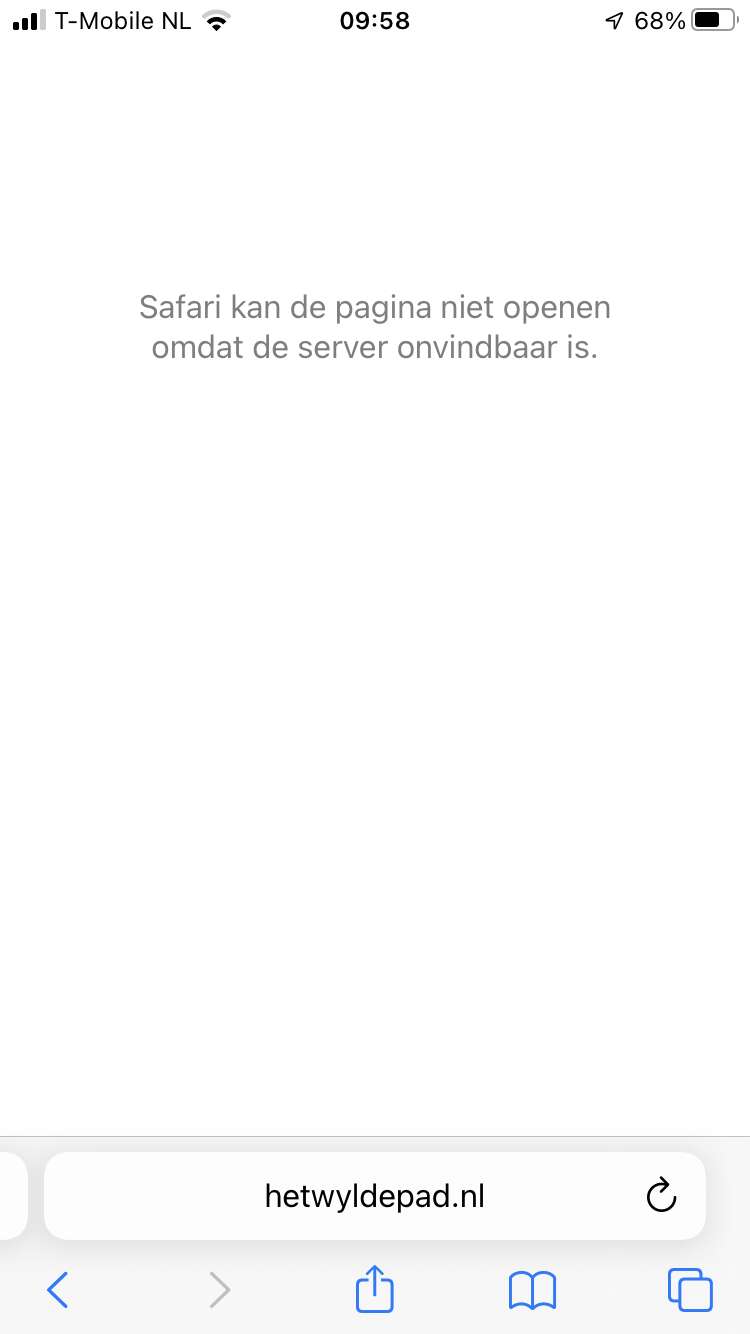This screenshot has height=1334, width=750.
Task: Reload the hetwyldepad.nl page
Action: coord(662,1195)
